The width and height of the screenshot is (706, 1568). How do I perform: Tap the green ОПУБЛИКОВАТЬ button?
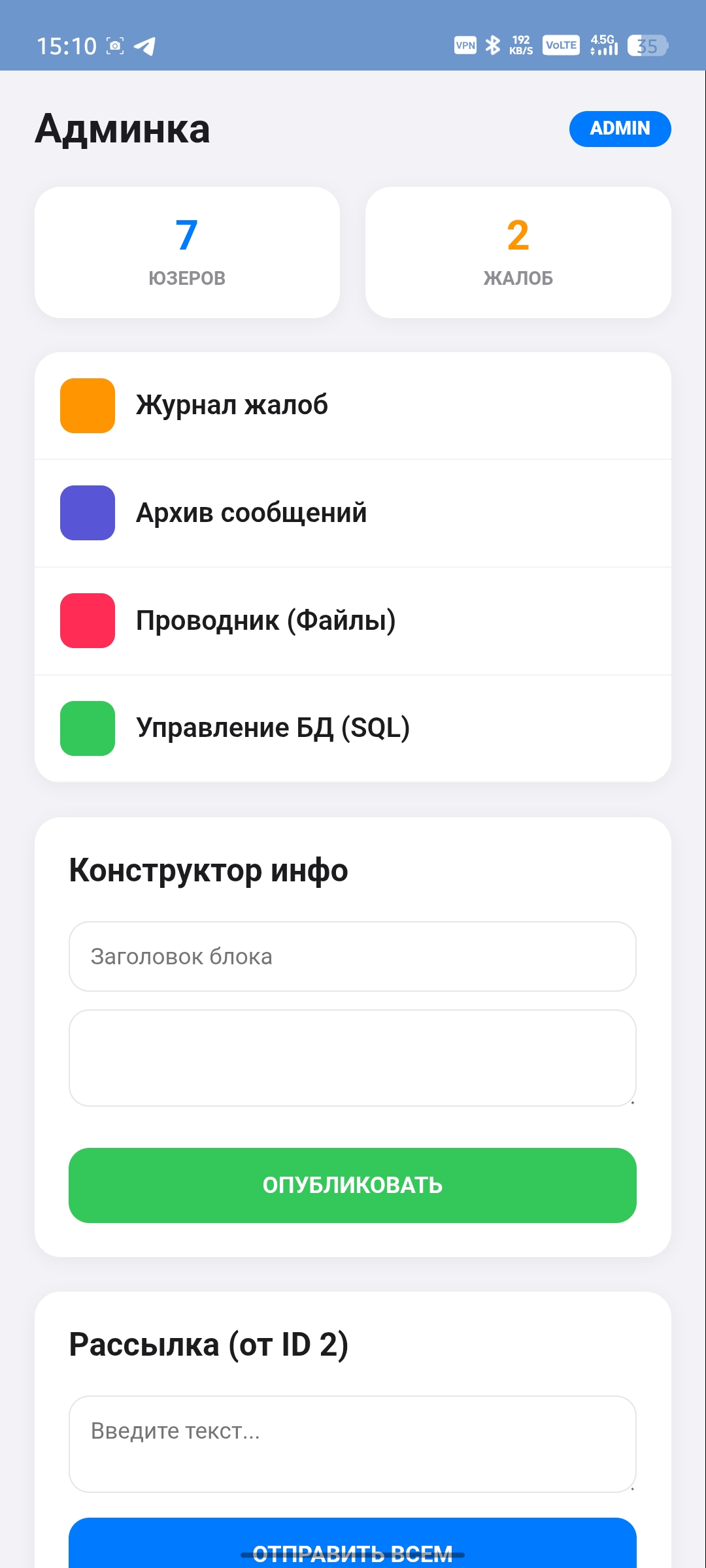(352, 1185)
